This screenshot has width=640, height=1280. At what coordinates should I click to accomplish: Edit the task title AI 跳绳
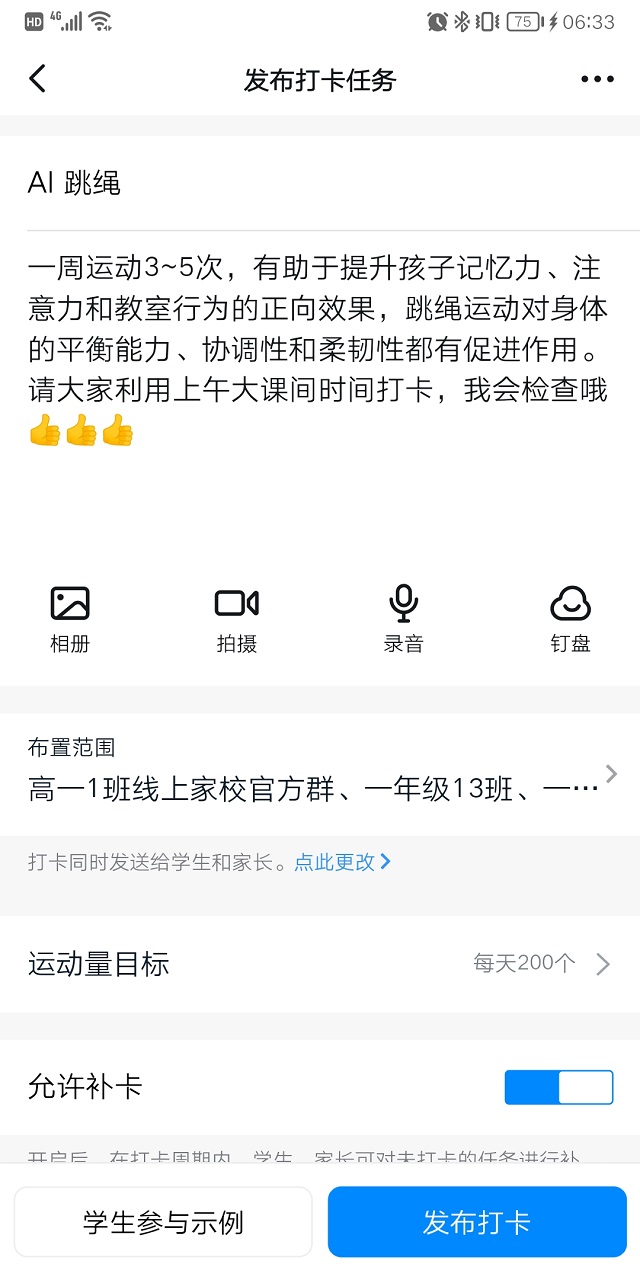point(320,183)
